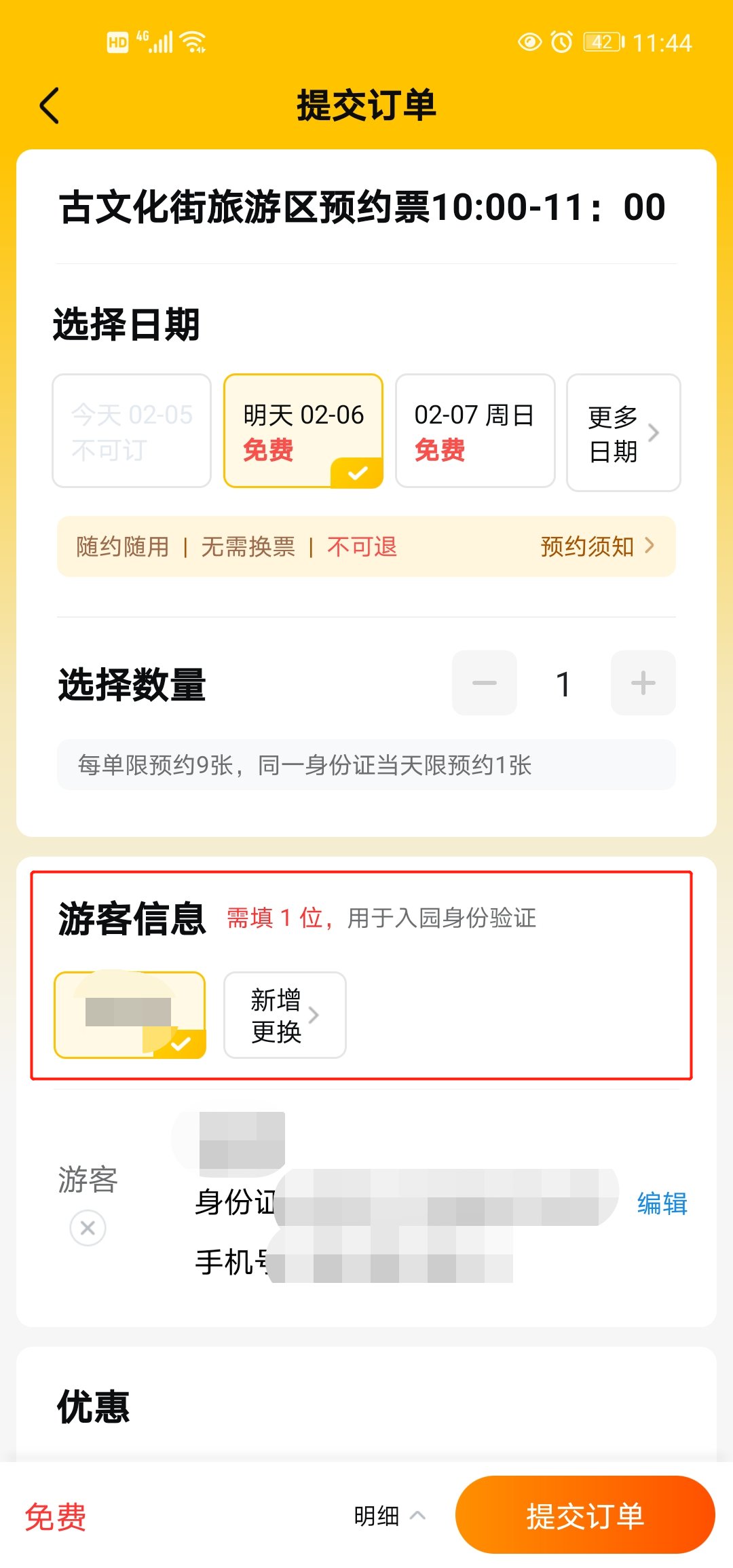
Task: Go back from the 提交订单 page
Action: [x=50, y=105]
